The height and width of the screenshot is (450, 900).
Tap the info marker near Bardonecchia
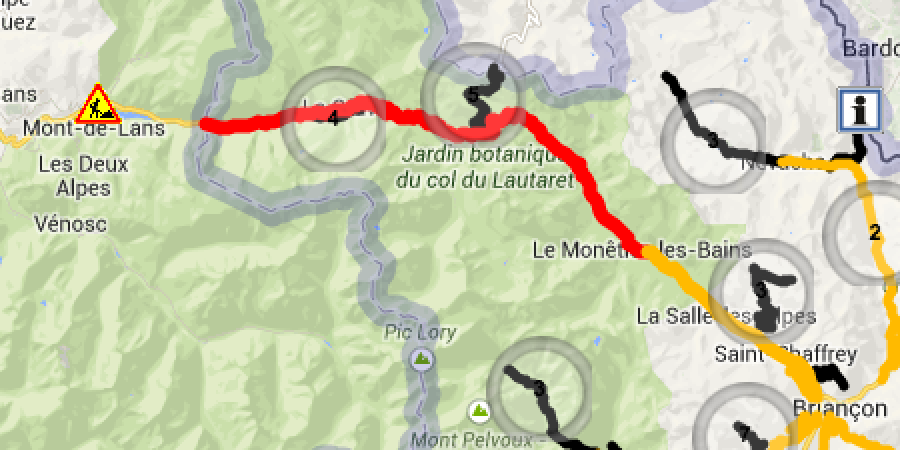860,109
